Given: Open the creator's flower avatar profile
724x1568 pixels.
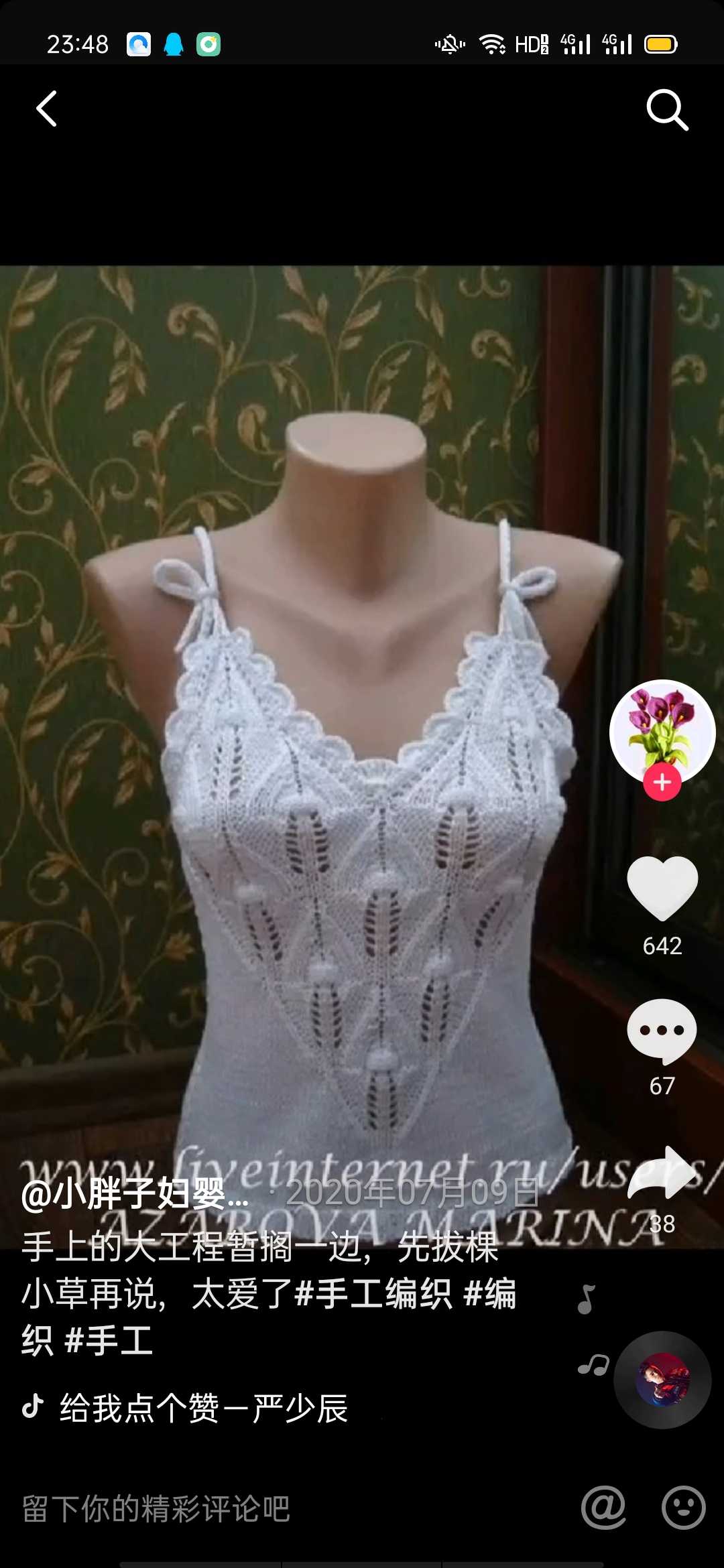Looking at the screenshot, I should click(x=662, y=732).
